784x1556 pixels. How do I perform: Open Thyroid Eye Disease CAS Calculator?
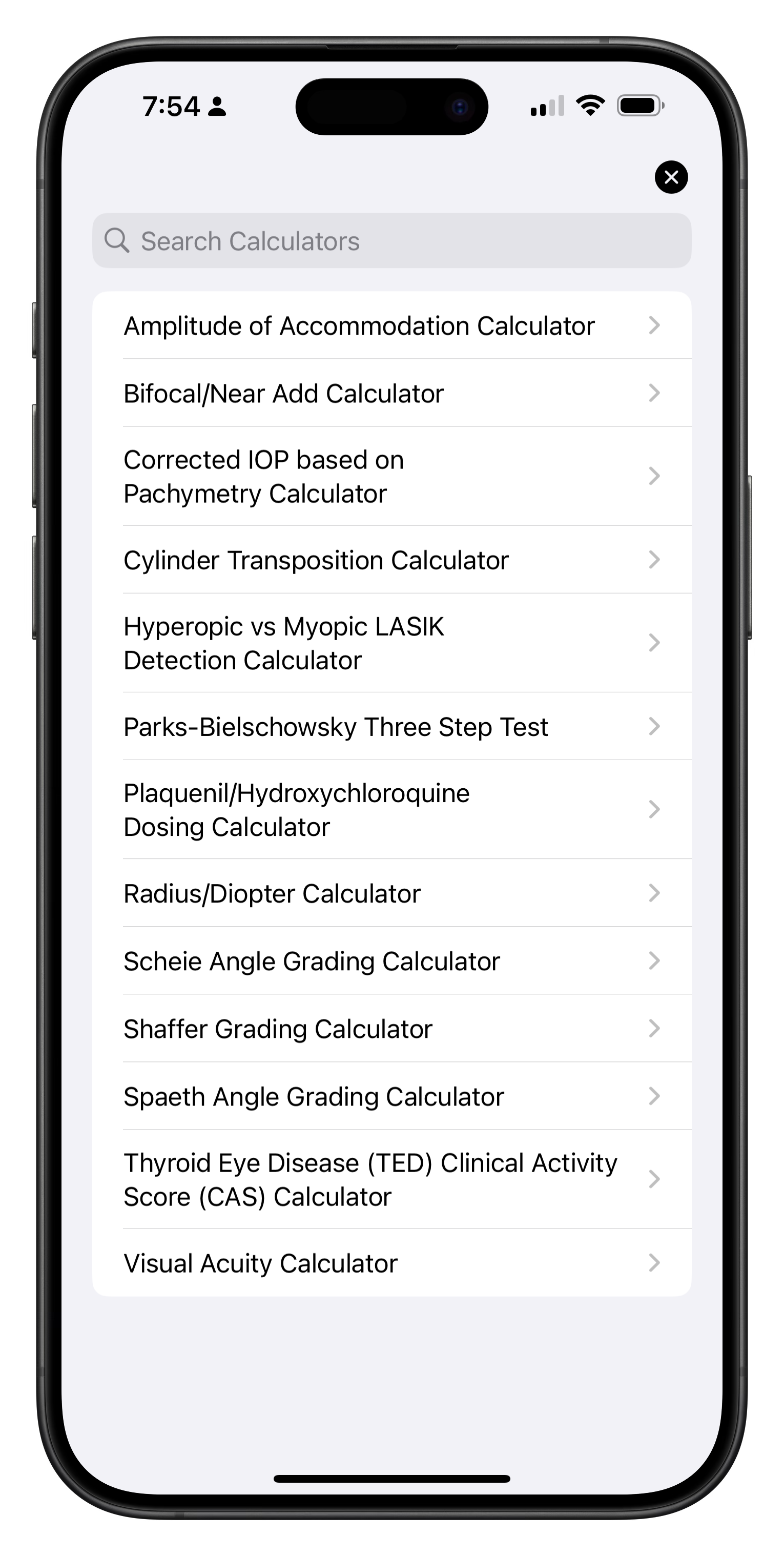click(391, 1180)
